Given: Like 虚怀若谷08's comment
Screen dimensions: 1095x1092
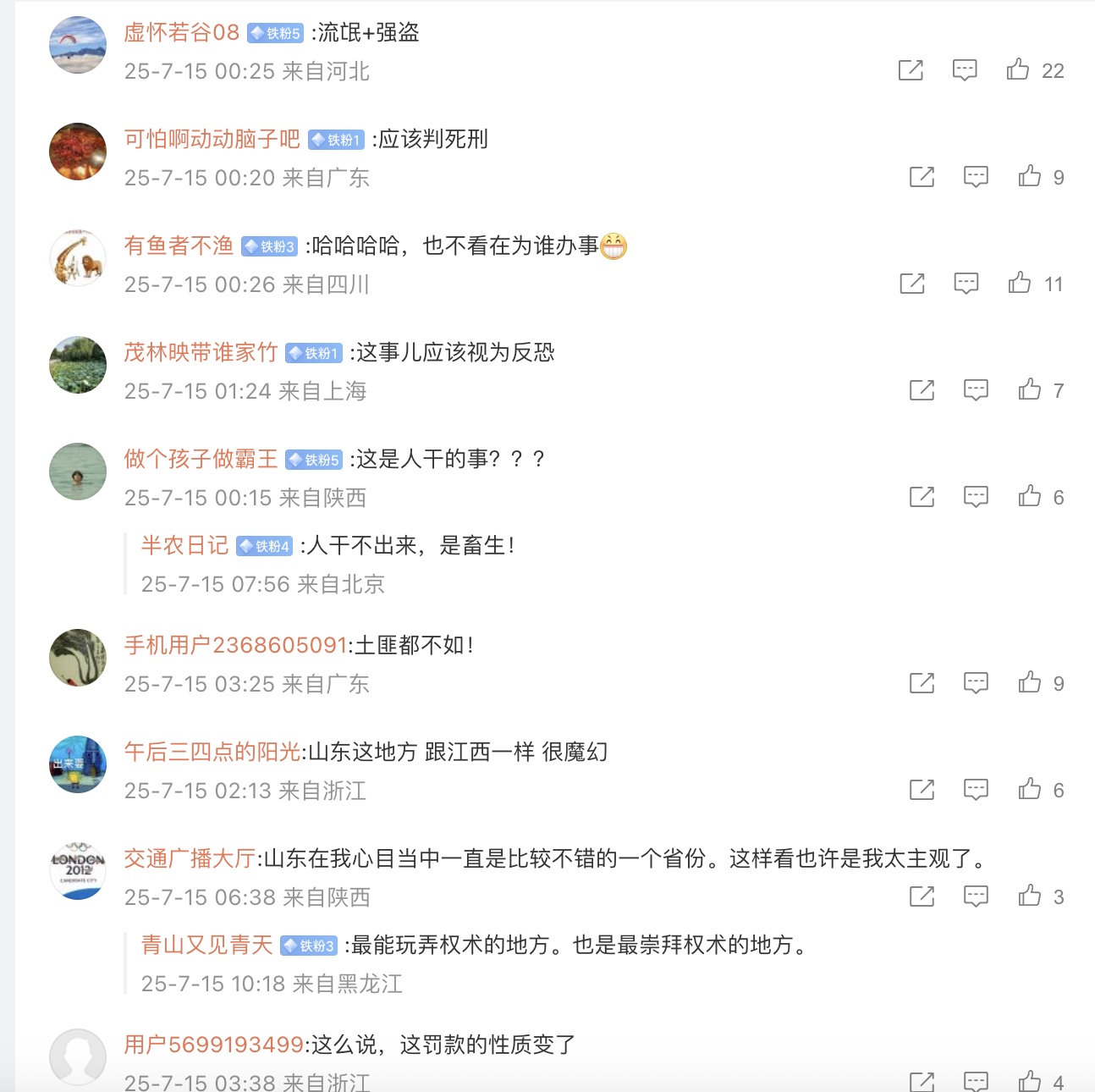Looking at the screenshot, I should (x=1018, y=69).
